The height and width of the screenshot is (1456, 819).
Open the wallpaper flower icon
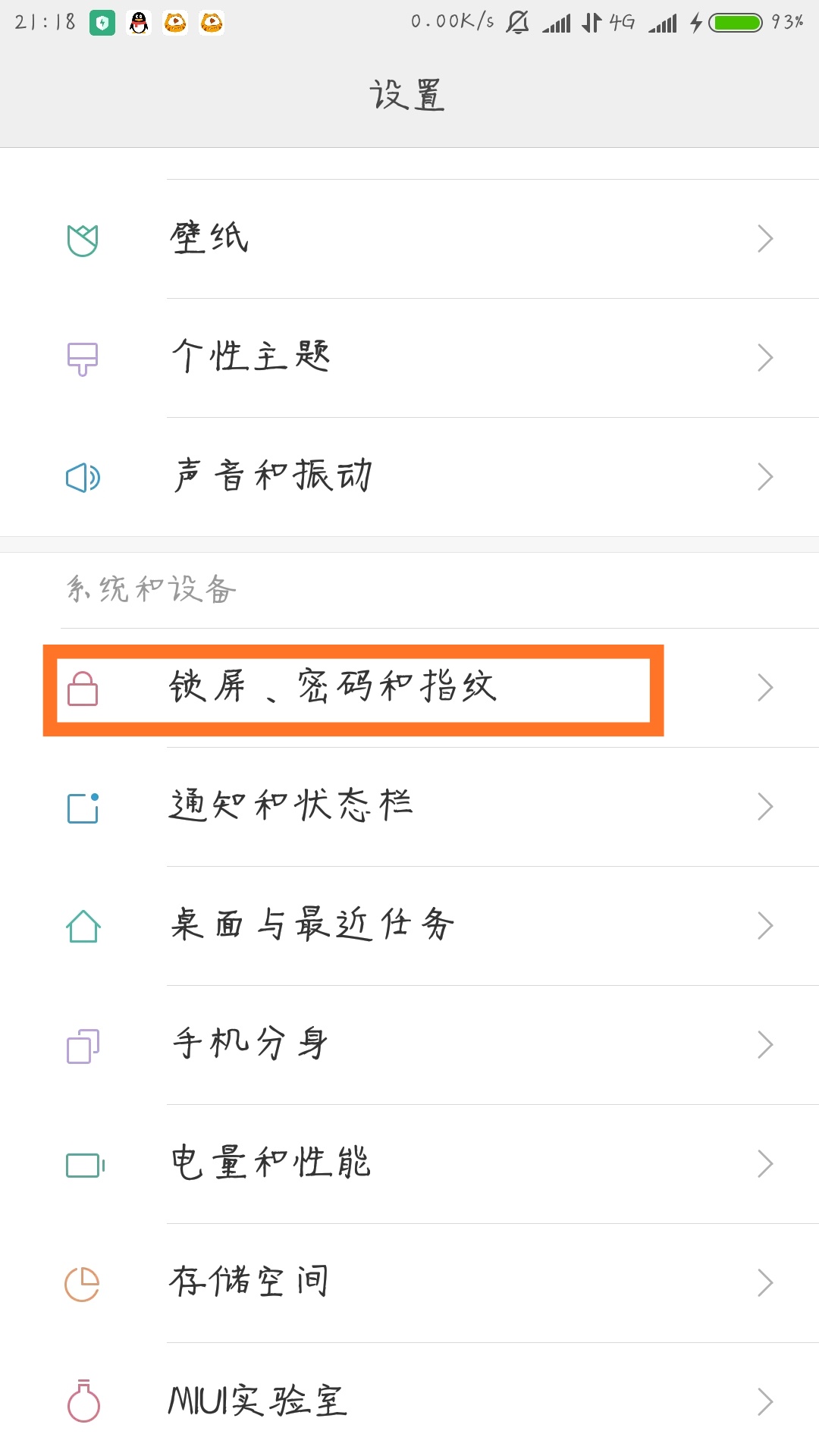point(85,239)
